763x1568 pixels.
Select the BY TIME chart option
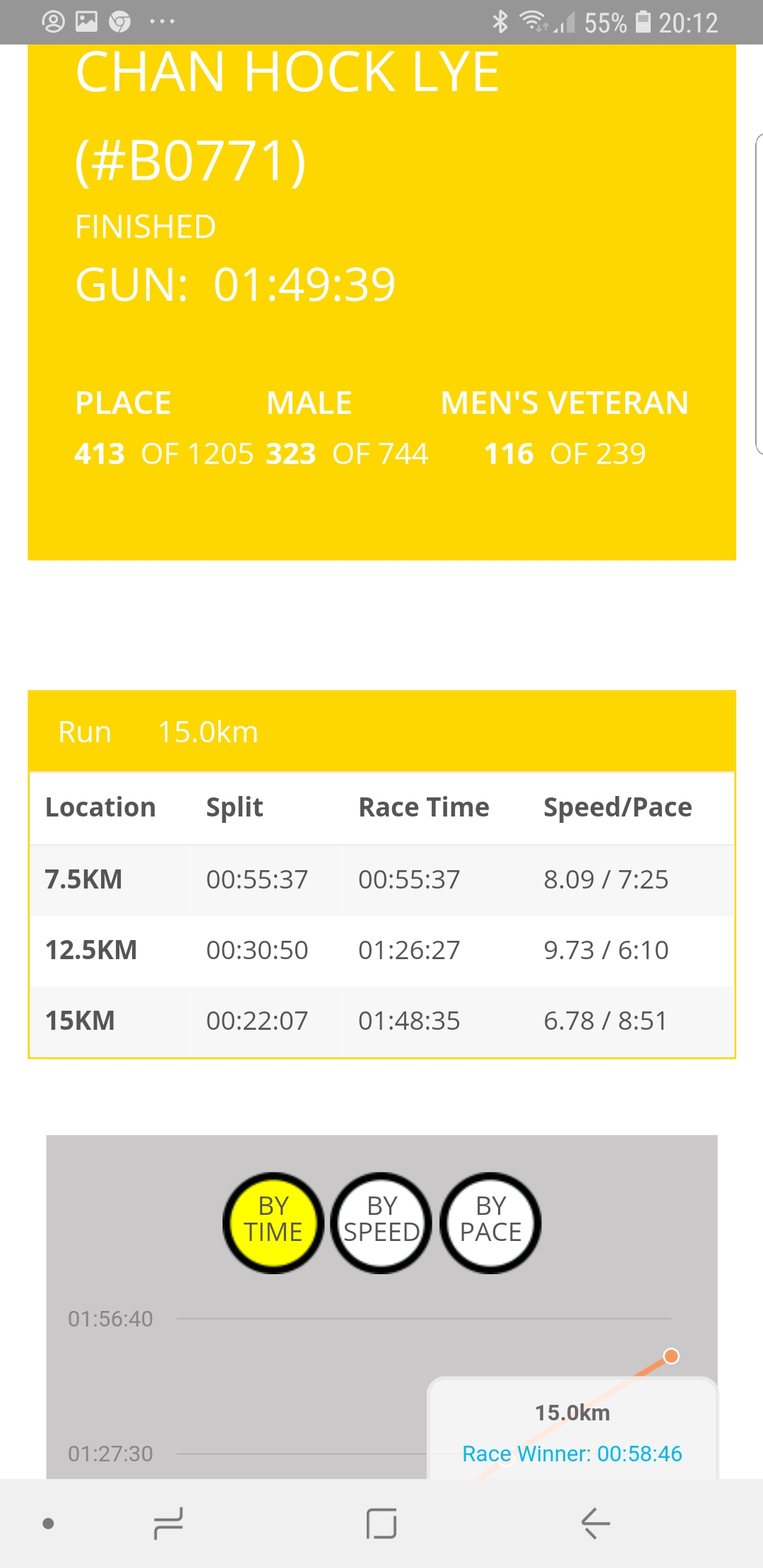pos(273,1223)
